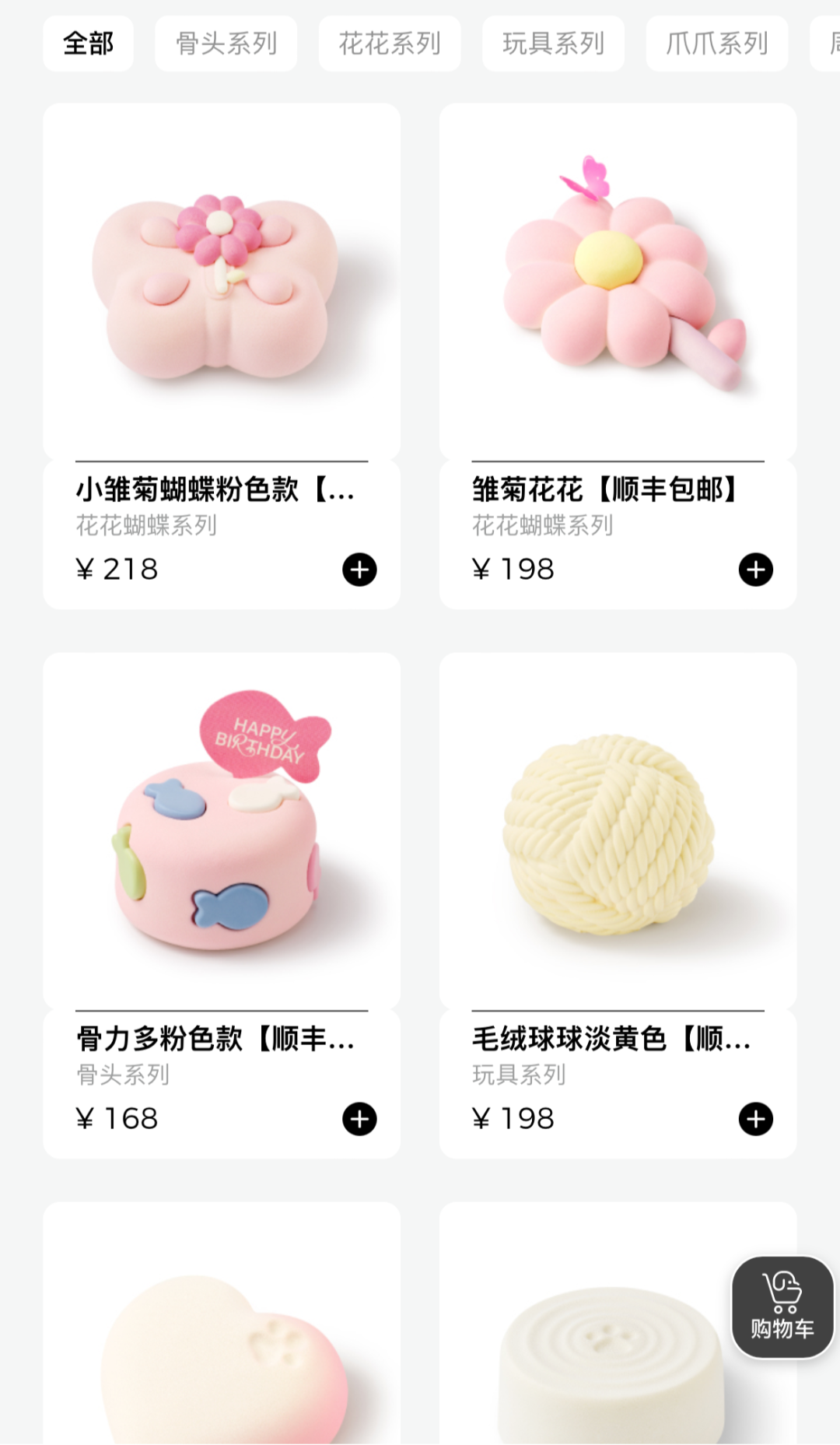Select the 全部 category filter
This screenshot has width=840, height=1445.
click(x=88, y=44)
